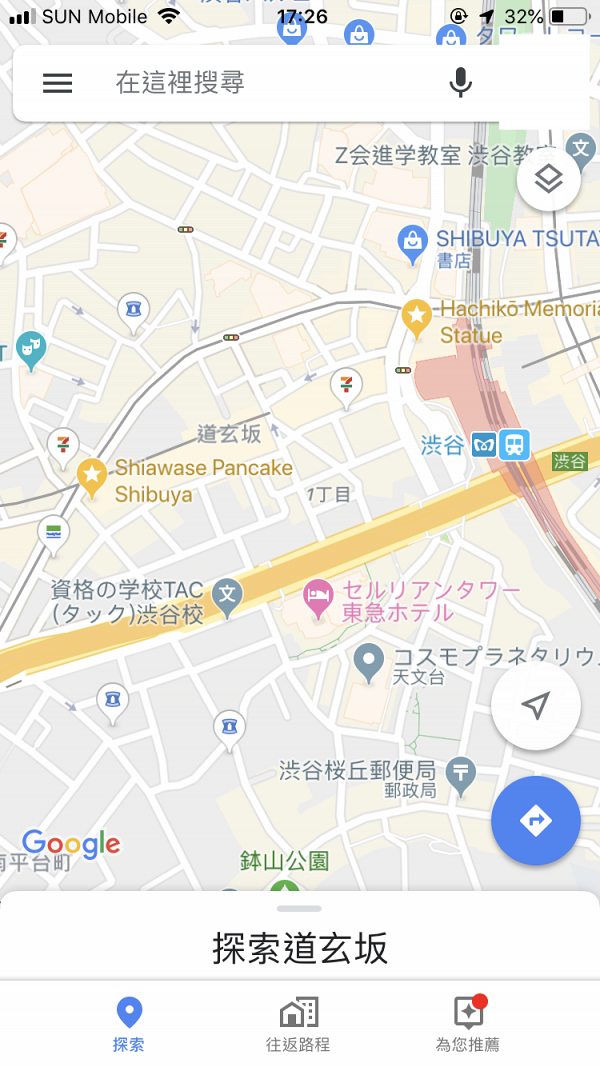Select the Shiawase Pancake Shibuya star pin
Screen dimensions: 600x1067
(92, 478)
